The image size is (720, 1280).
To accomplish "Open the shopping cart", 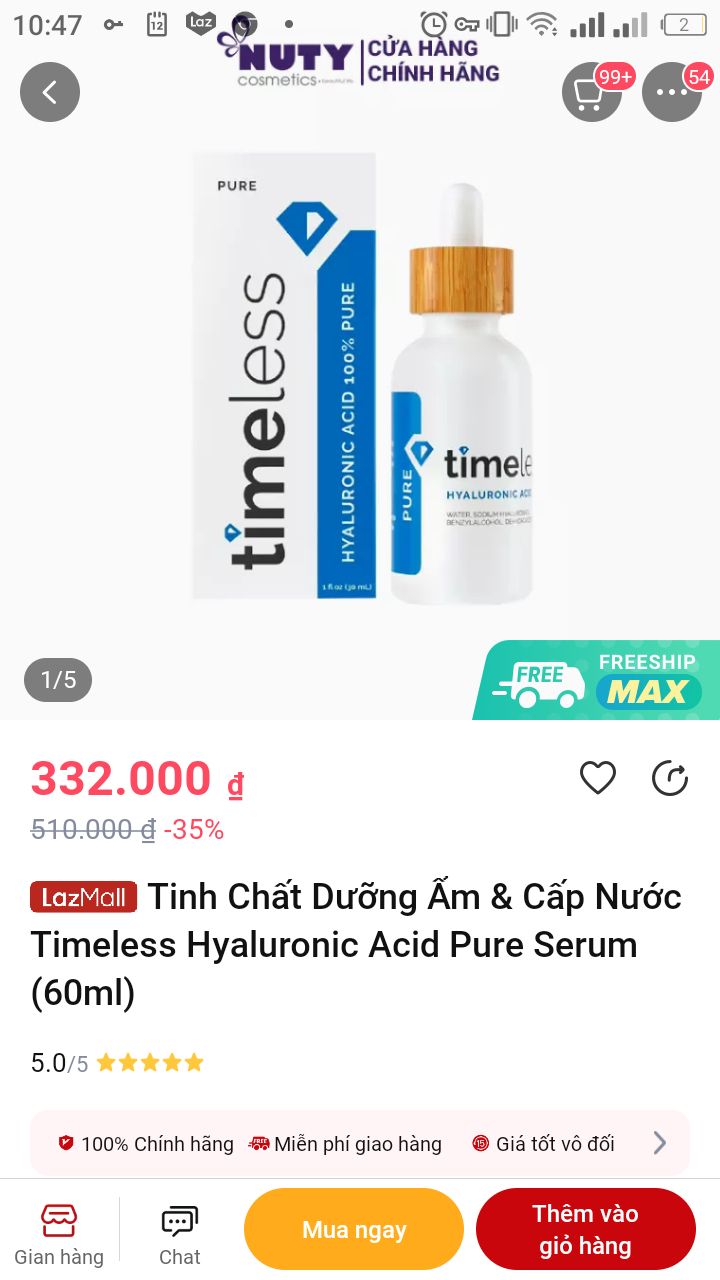I will tap(592, 92).
